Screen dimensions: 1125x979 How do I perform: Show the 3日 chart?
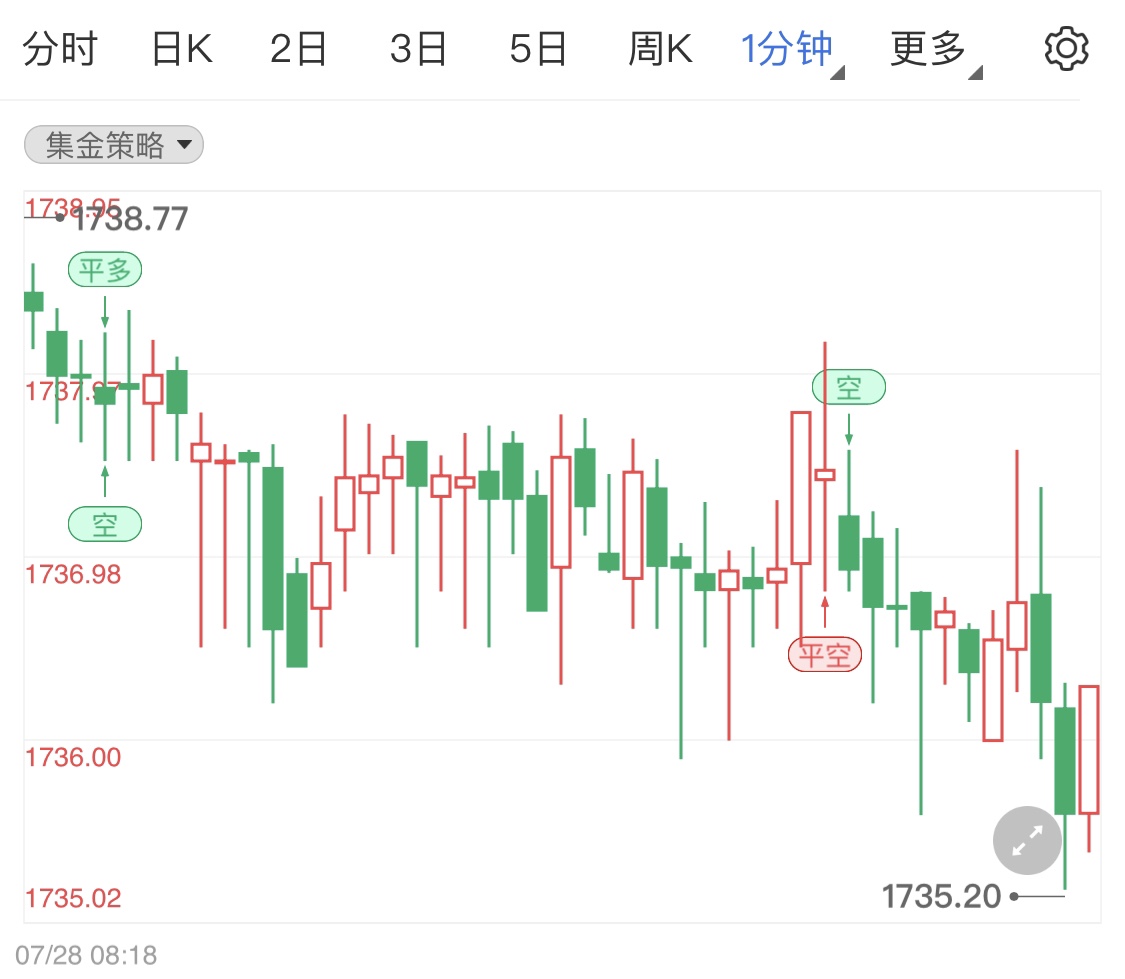pyautogui.click(x=418, y=49)
